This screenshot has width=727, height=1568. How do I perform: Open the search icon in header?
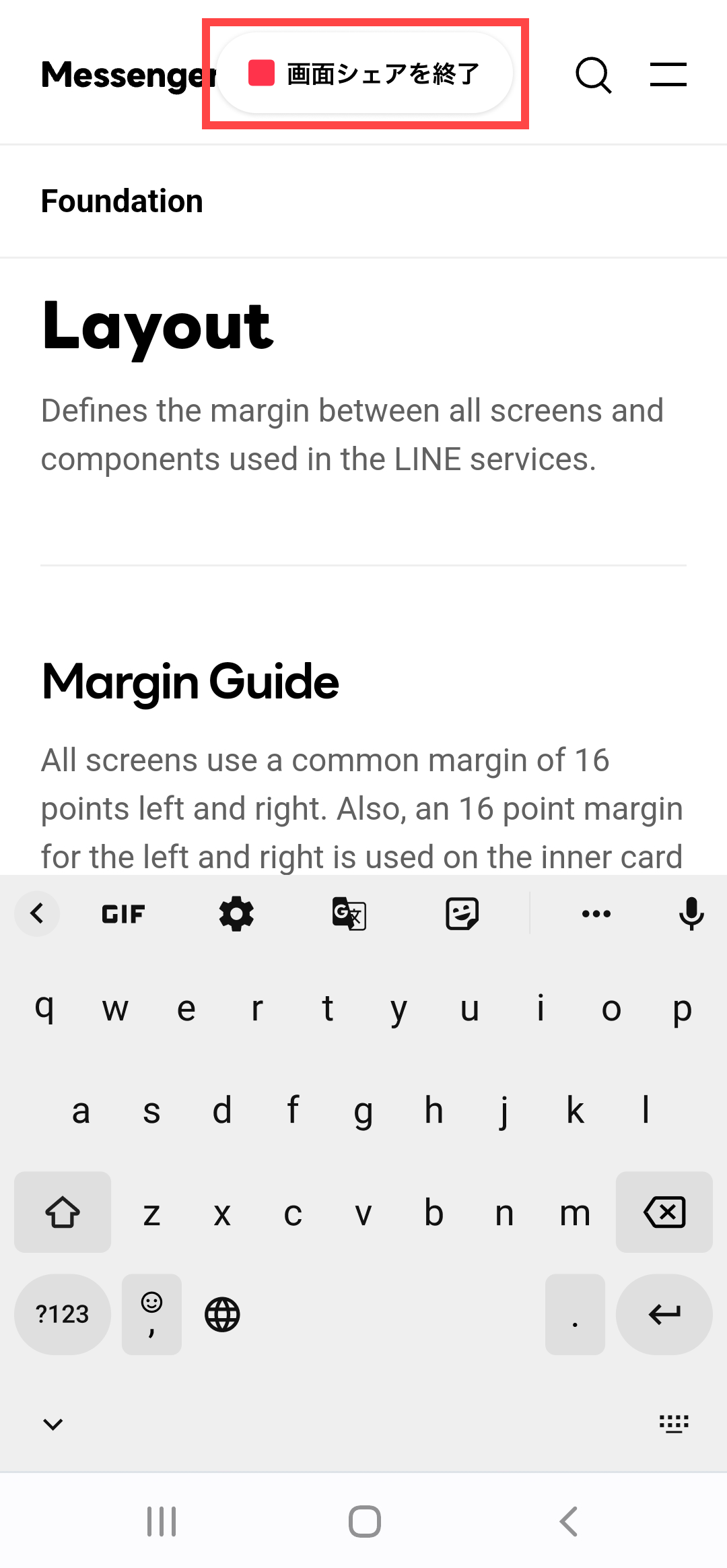coord(593,75)
